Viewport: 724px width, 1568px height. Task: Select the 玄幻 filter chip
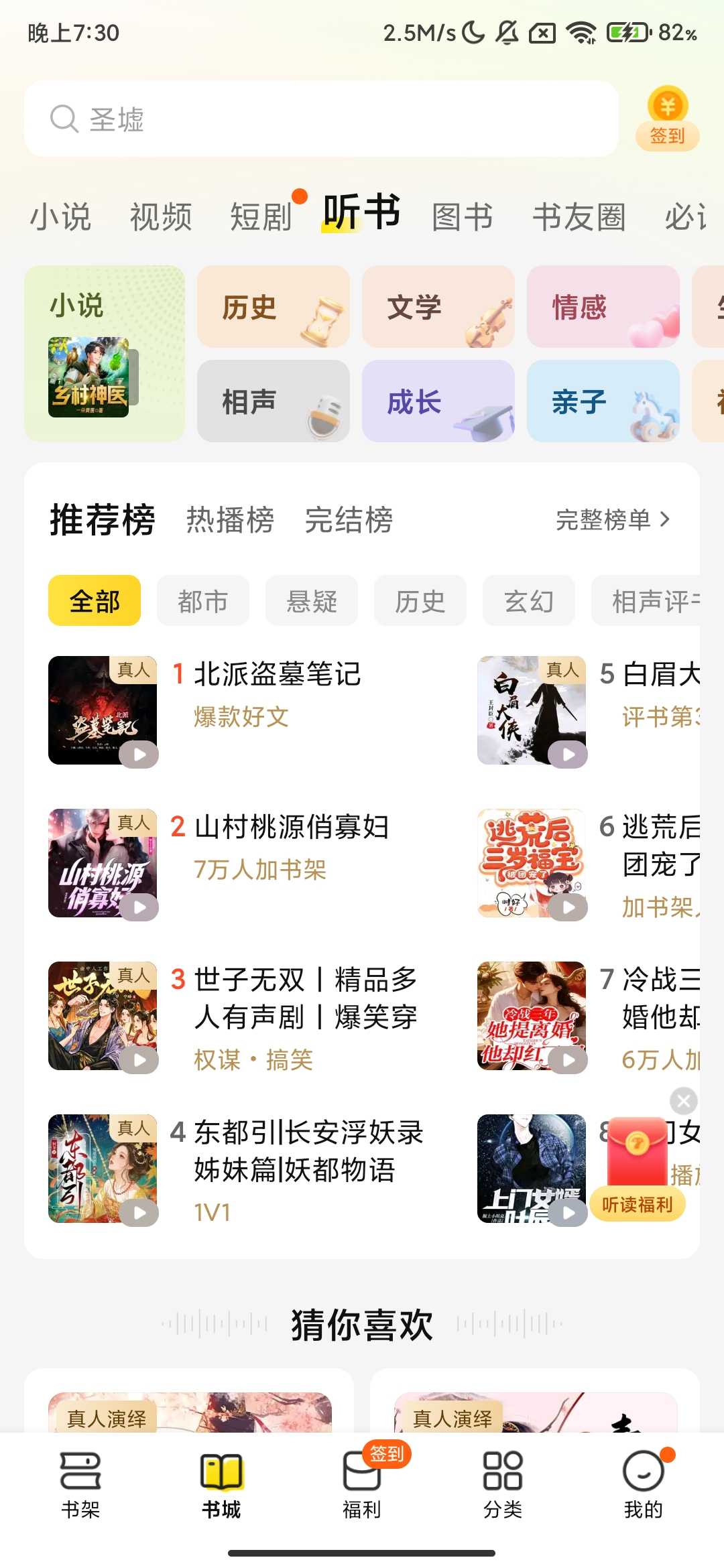click(x=528, y=601)
